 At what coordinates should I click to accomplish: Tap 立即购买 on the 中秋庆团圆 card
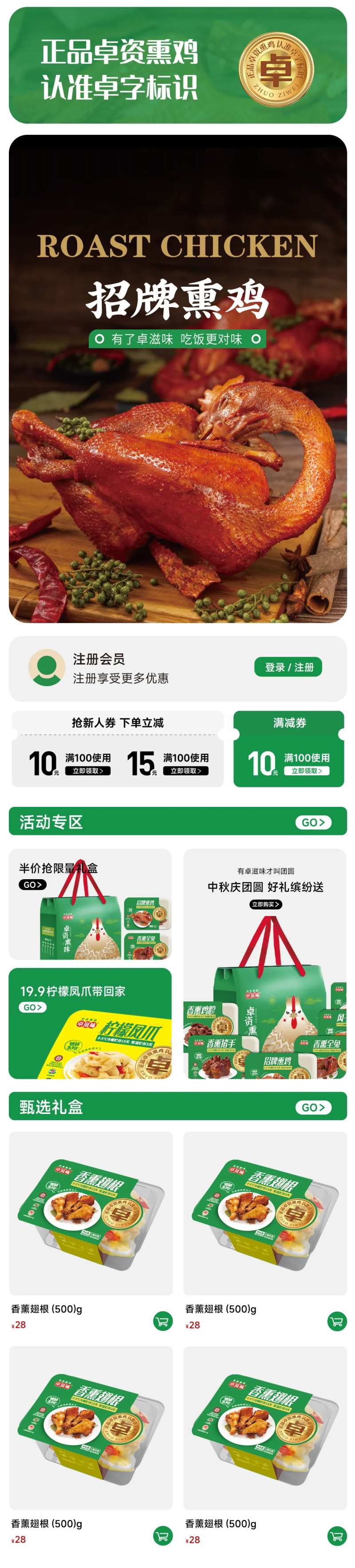click(265, 904)
